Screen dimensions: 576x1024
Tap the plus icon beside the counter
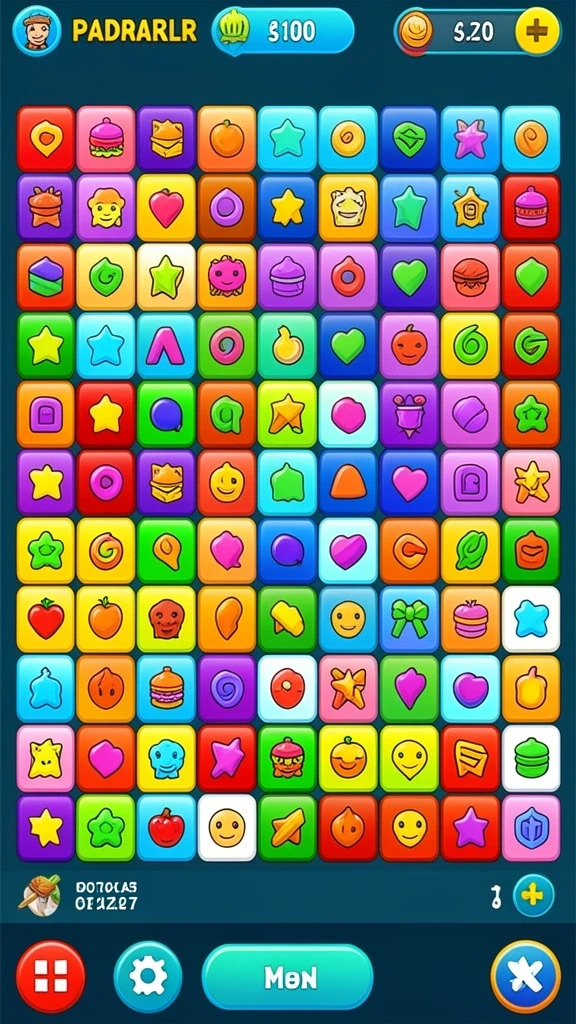click(533, 895)
